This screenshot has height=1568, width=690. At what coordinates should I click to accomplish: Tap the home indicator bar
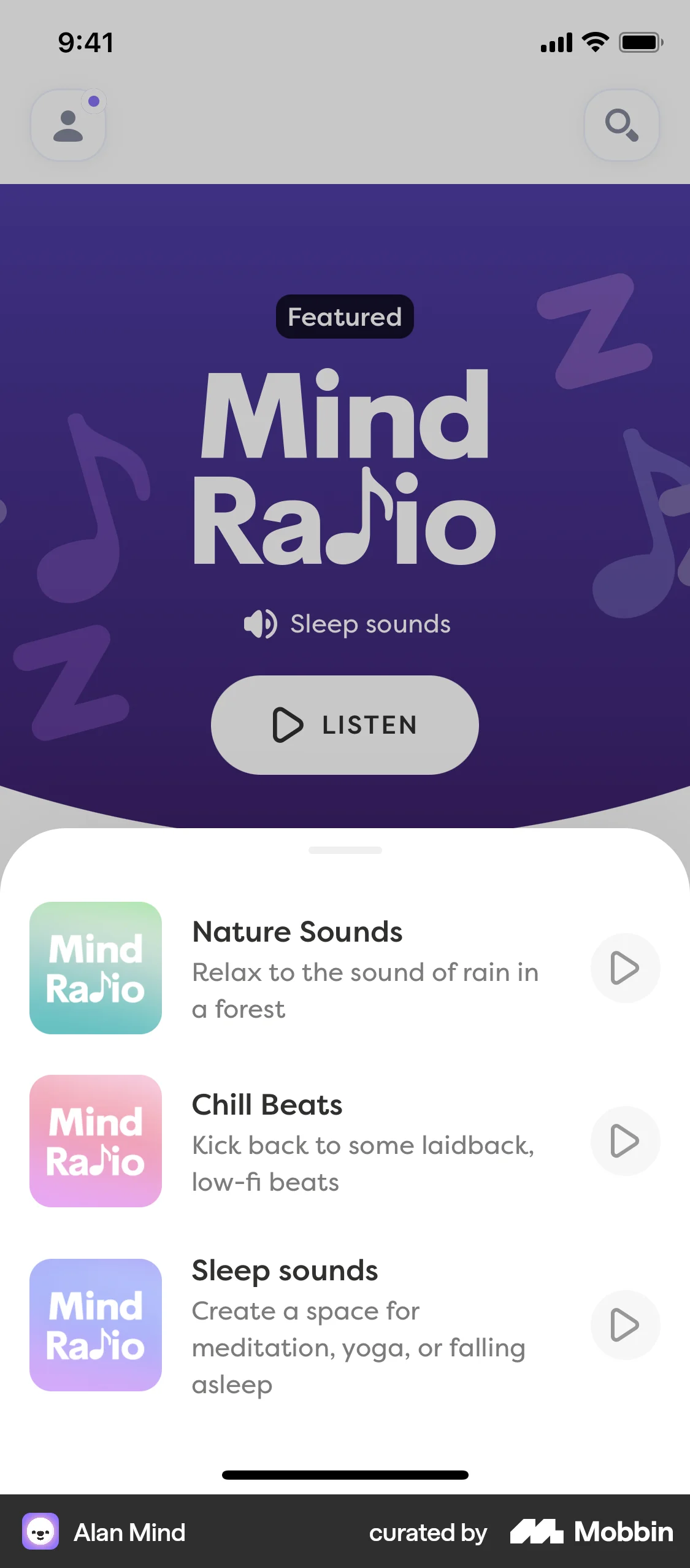(345, 1475)
